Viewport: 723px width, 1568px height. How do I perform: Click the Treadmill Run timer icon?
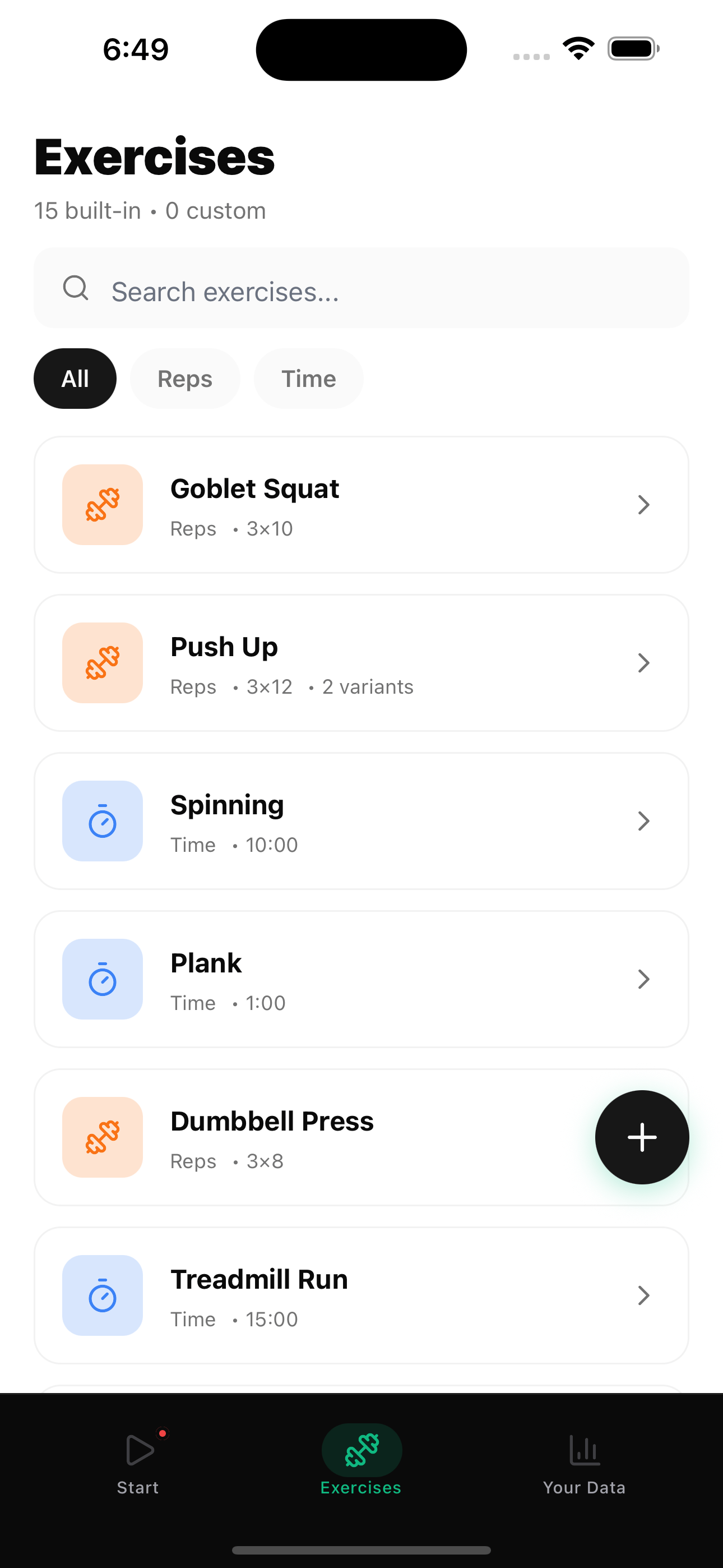101,1295
